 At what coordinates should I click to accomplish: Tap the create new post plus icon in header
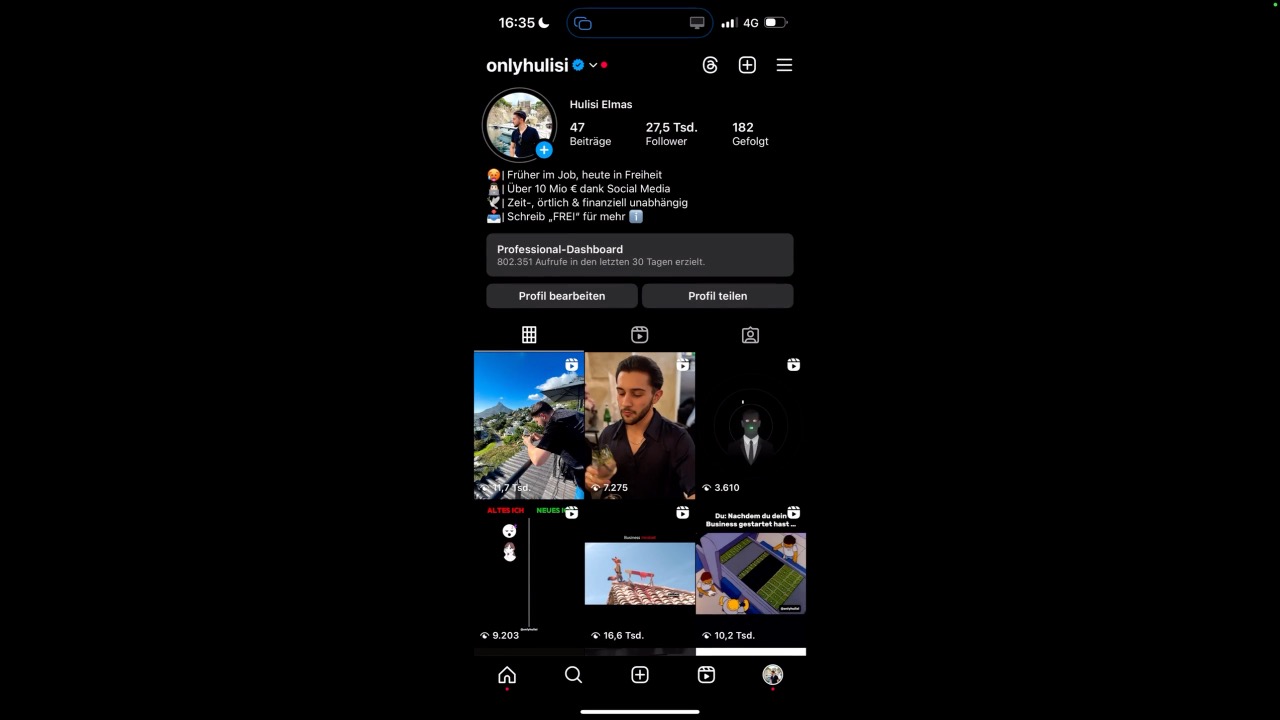click(747, 65)
